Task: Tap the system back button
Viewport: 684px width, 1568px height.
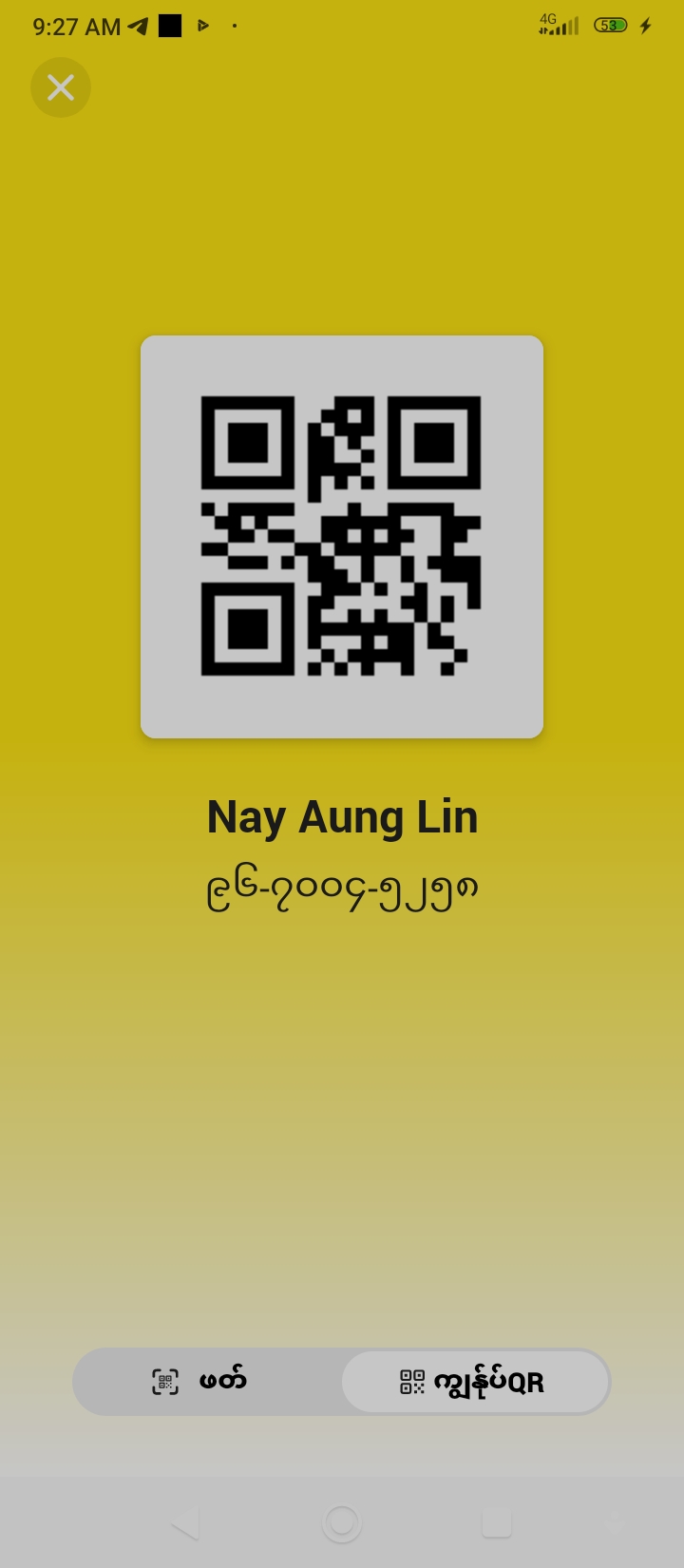Action: pos(186,1524)
